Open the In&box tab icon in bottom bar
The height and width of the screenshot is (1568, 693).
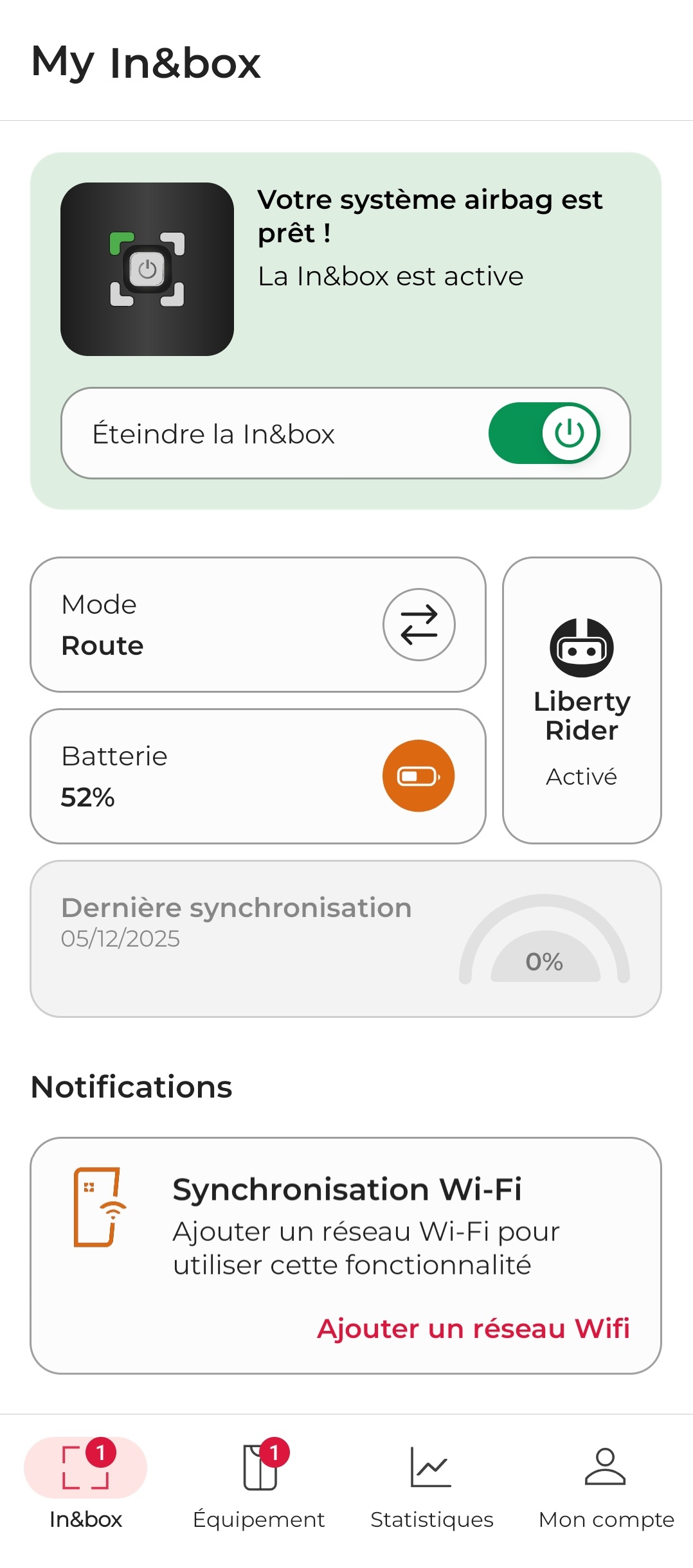[85, 1468]
